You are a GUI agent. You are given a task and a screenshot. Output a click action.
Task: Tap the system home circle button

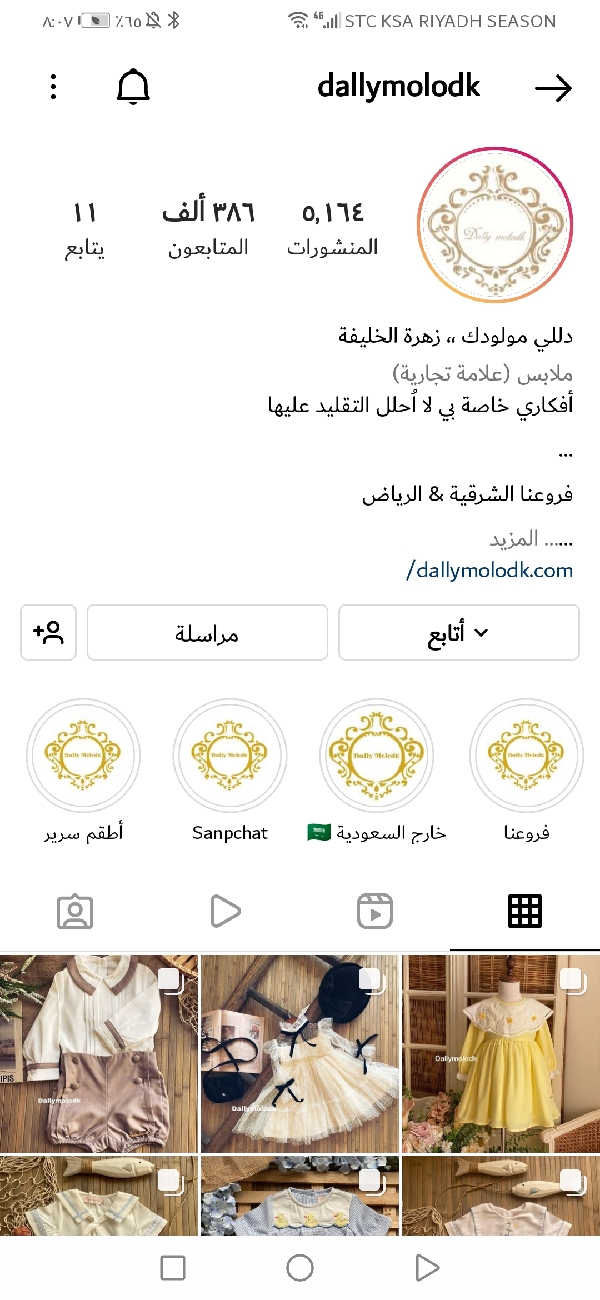300,1268
